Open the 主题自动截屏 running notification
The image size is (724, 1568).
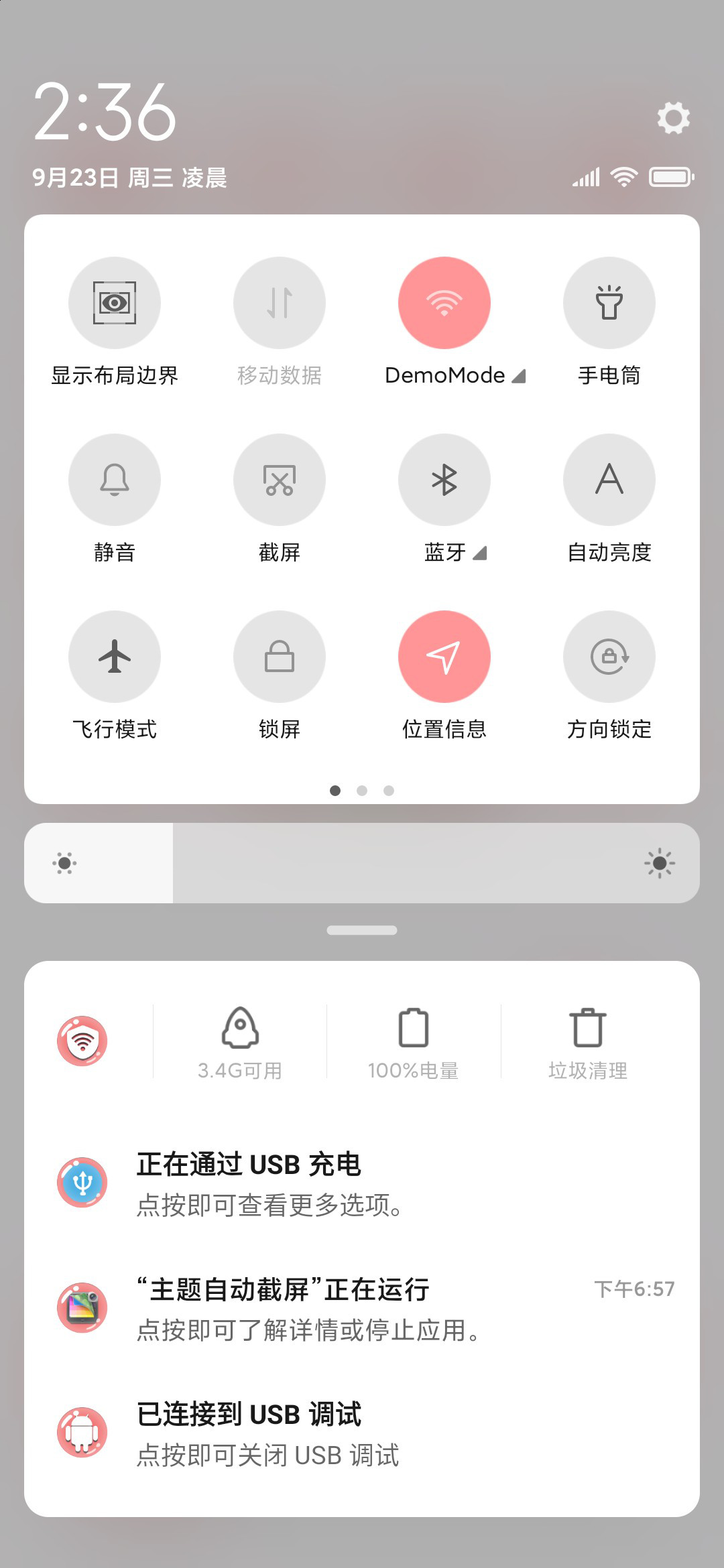362,1308
